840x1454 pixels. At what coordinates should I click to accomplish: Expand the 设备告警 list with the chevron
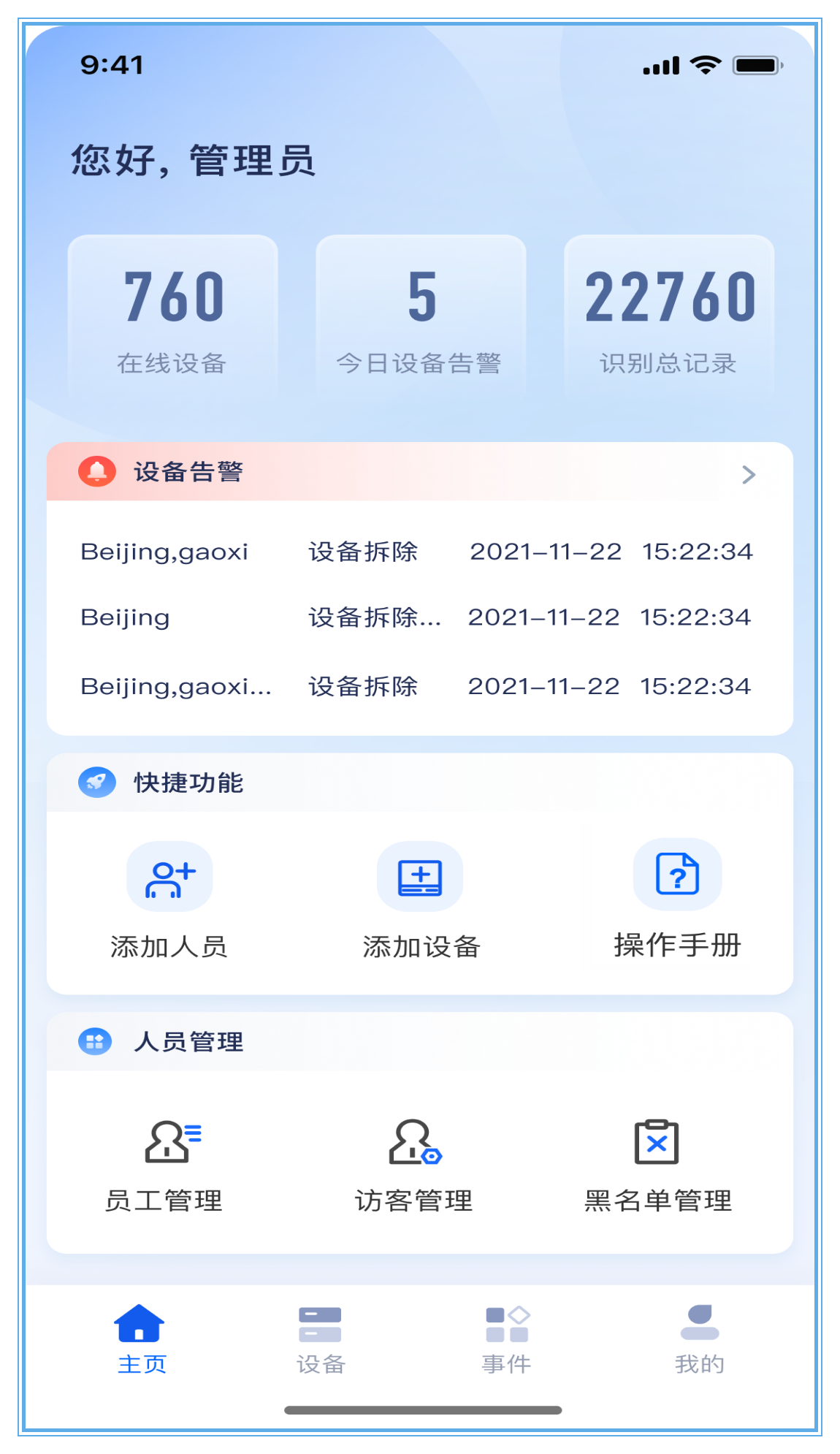[x=748, y=475]
